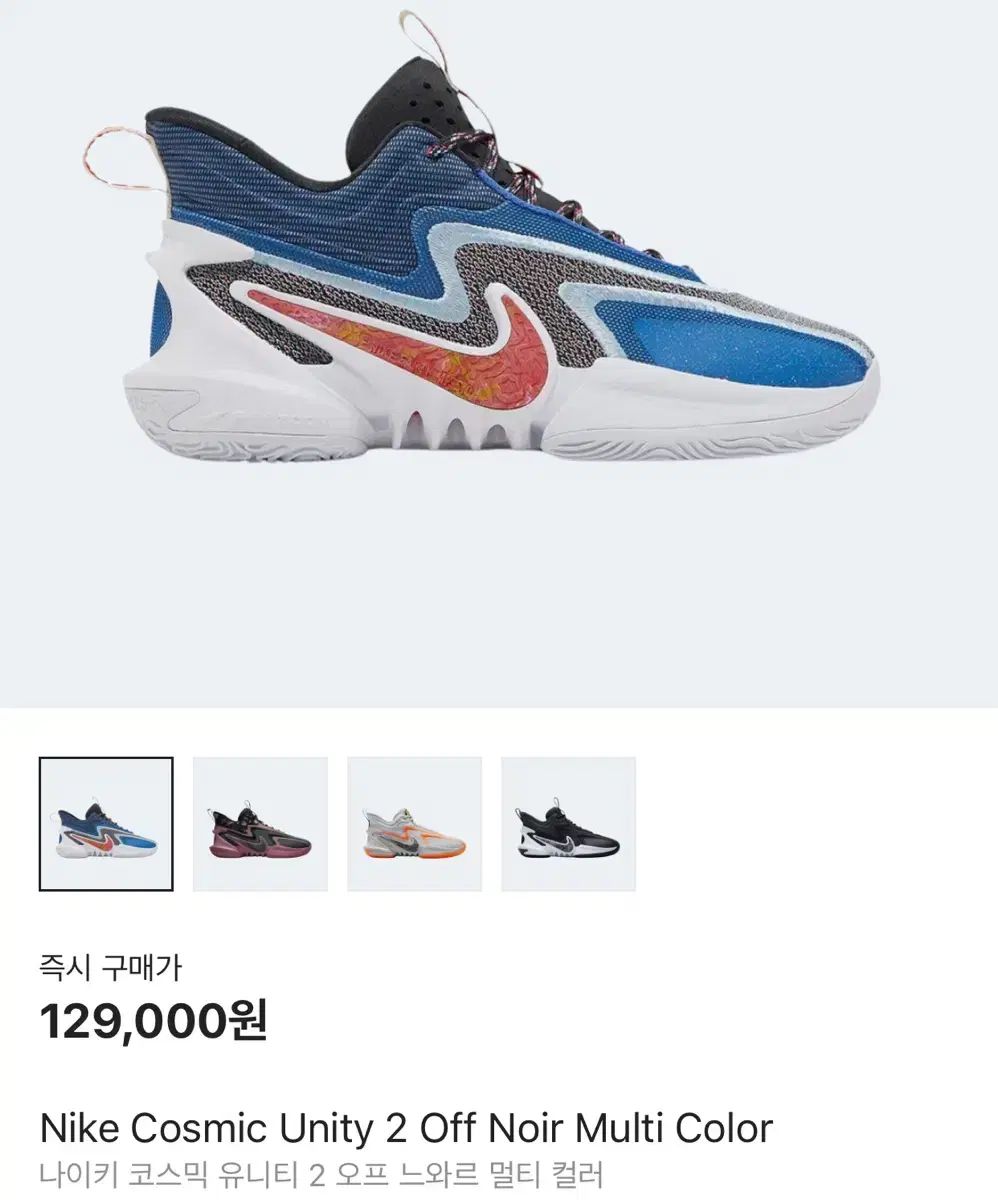This screenshot has width=998, height=1200.
Task: Select the black and white colorway thumbnail
Action: [x=568, y=824]
